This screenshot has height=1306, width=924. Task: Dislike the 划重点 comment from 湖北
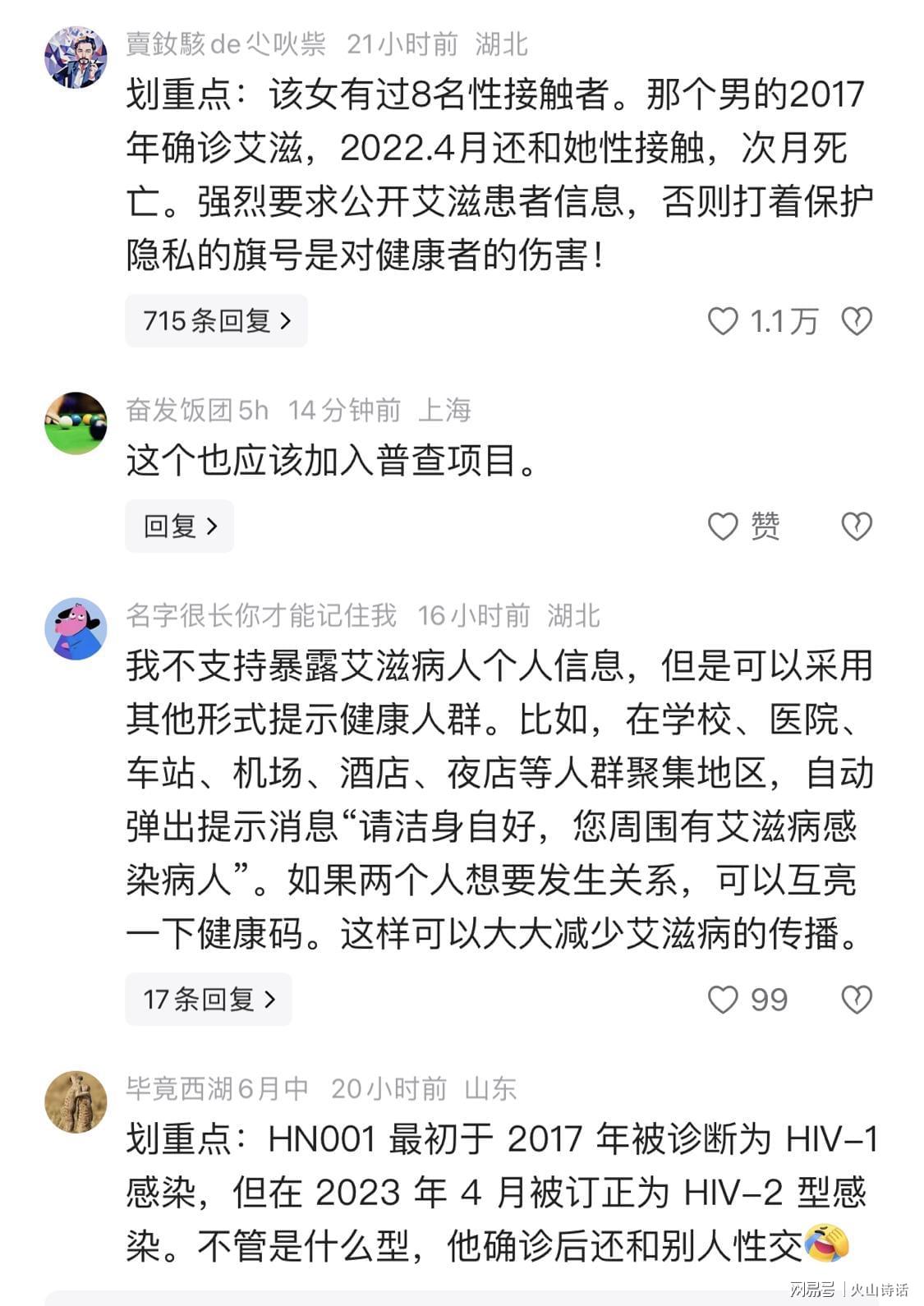857,321
